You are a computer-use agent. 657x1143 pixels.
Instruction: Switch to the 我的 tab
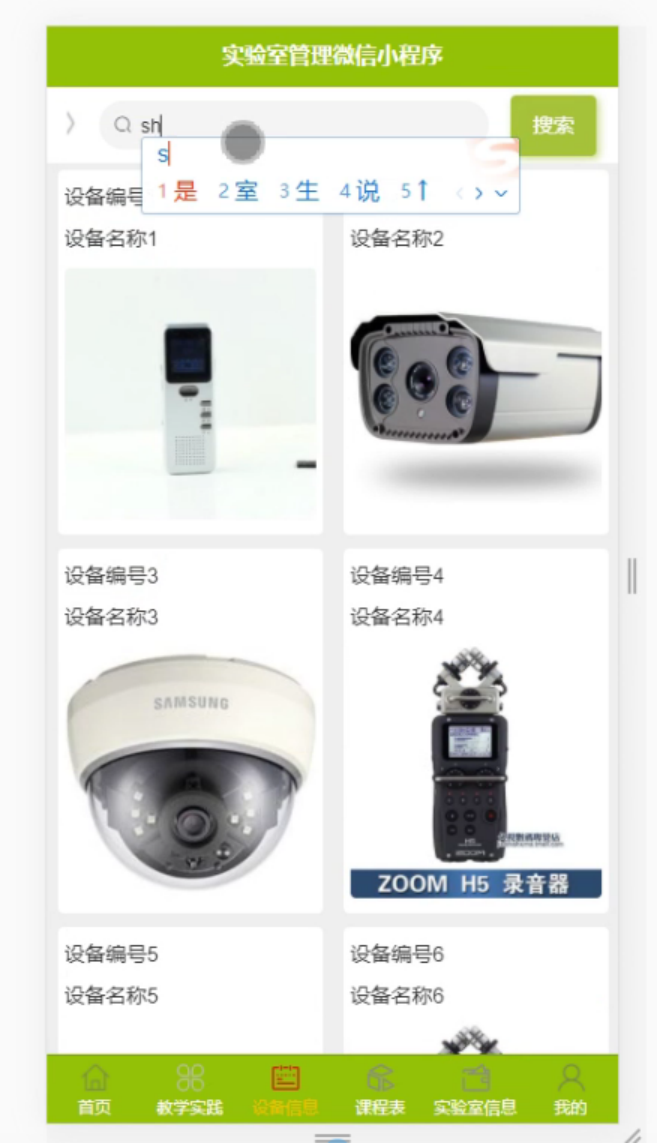pyautogui.click(x=570, y=1090)
